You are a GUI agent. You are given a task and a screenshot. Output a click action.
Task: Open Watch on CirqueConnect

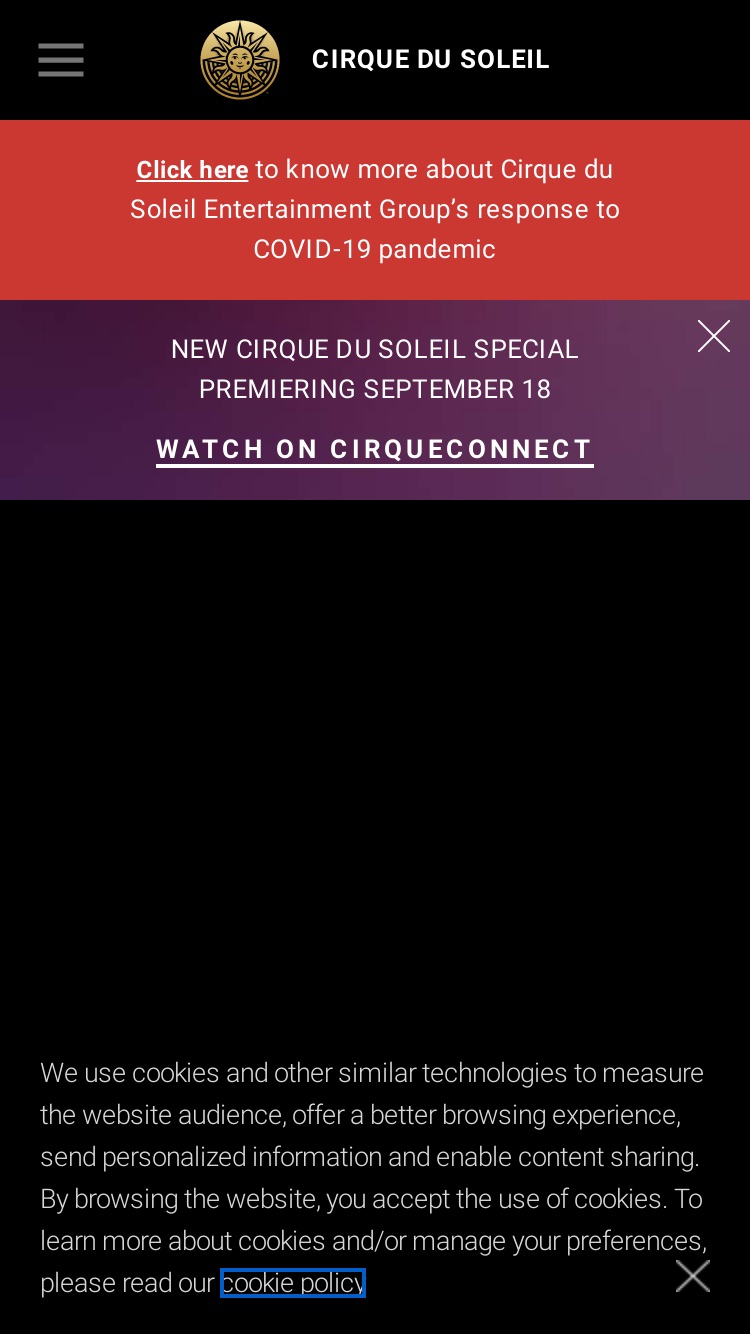tap(375, 450)
